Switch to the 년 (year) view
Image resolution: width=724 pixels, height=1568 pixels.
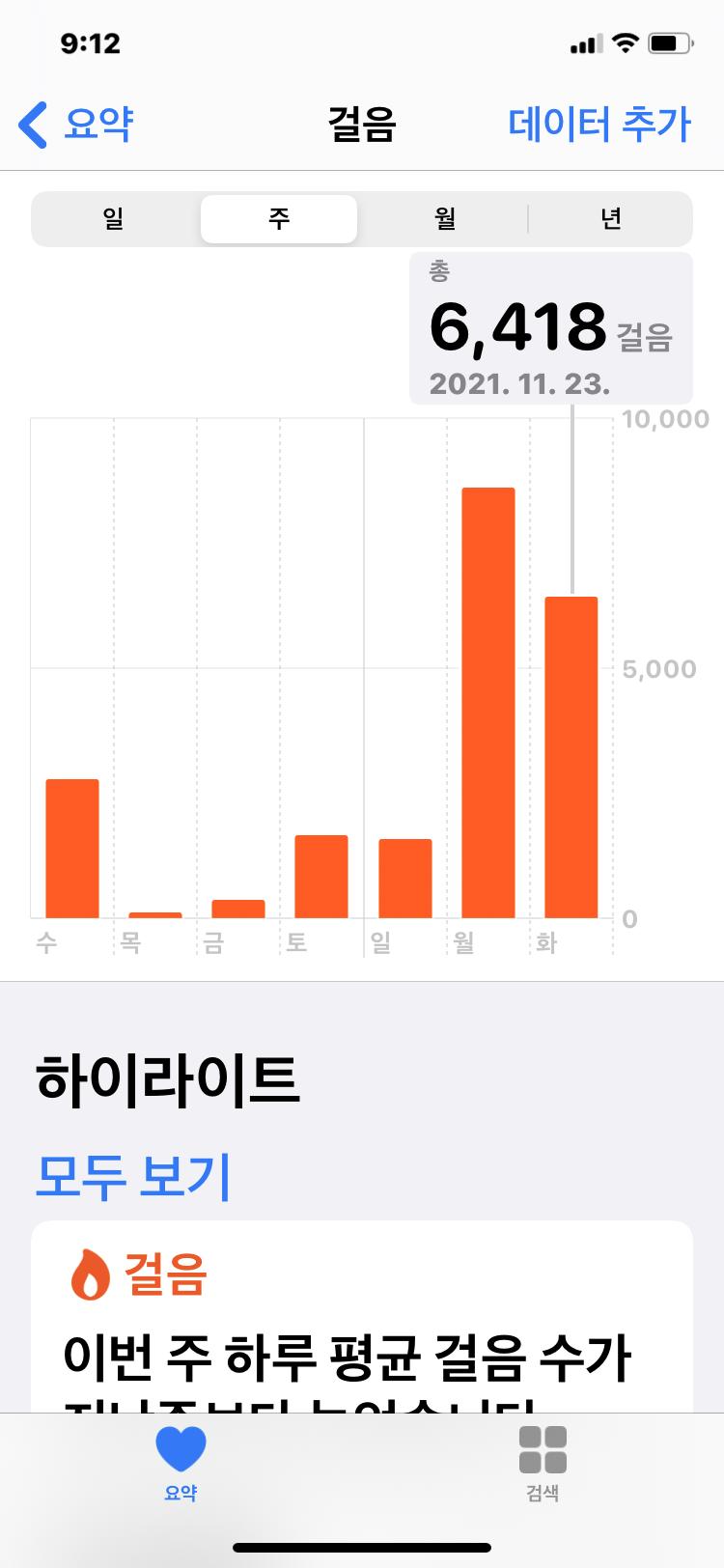pos(610,219)
